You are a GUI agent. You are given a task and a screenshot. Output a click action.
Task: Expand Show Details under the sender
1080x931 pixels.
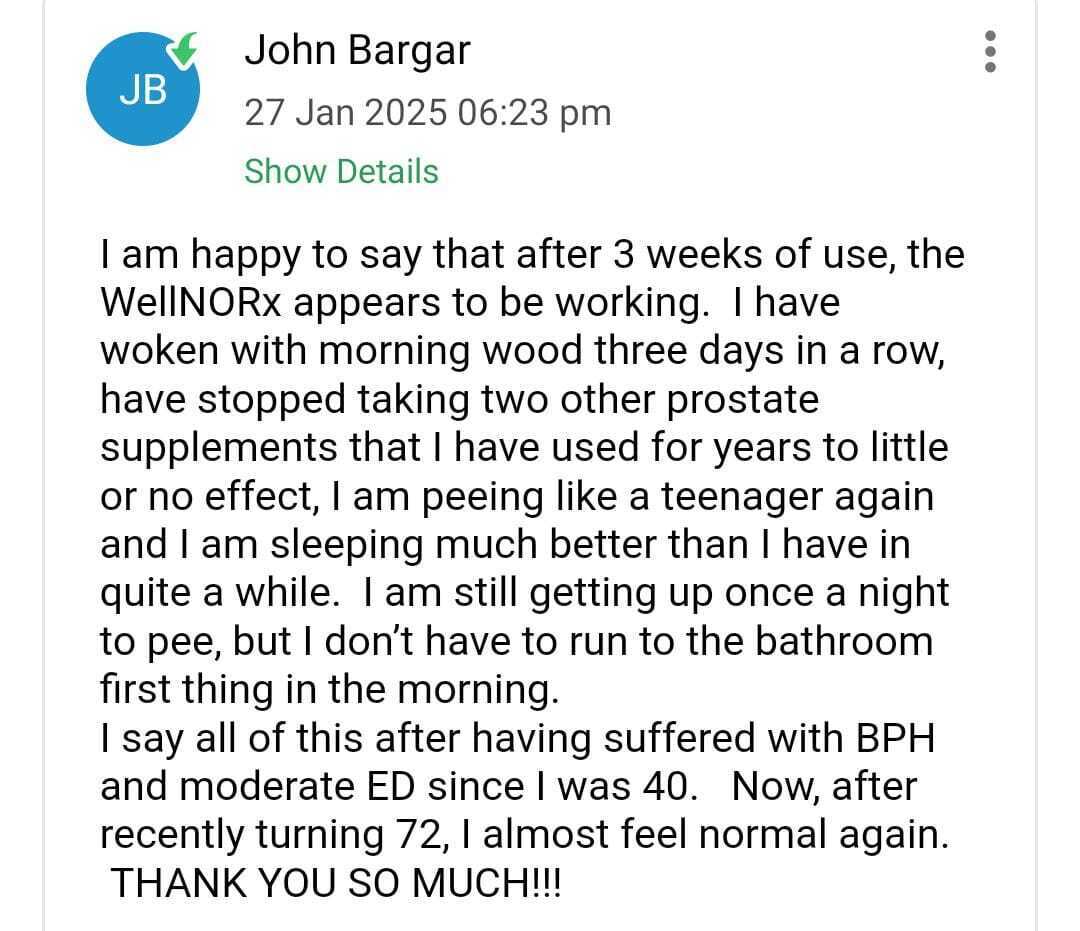(x=341, y=171)
